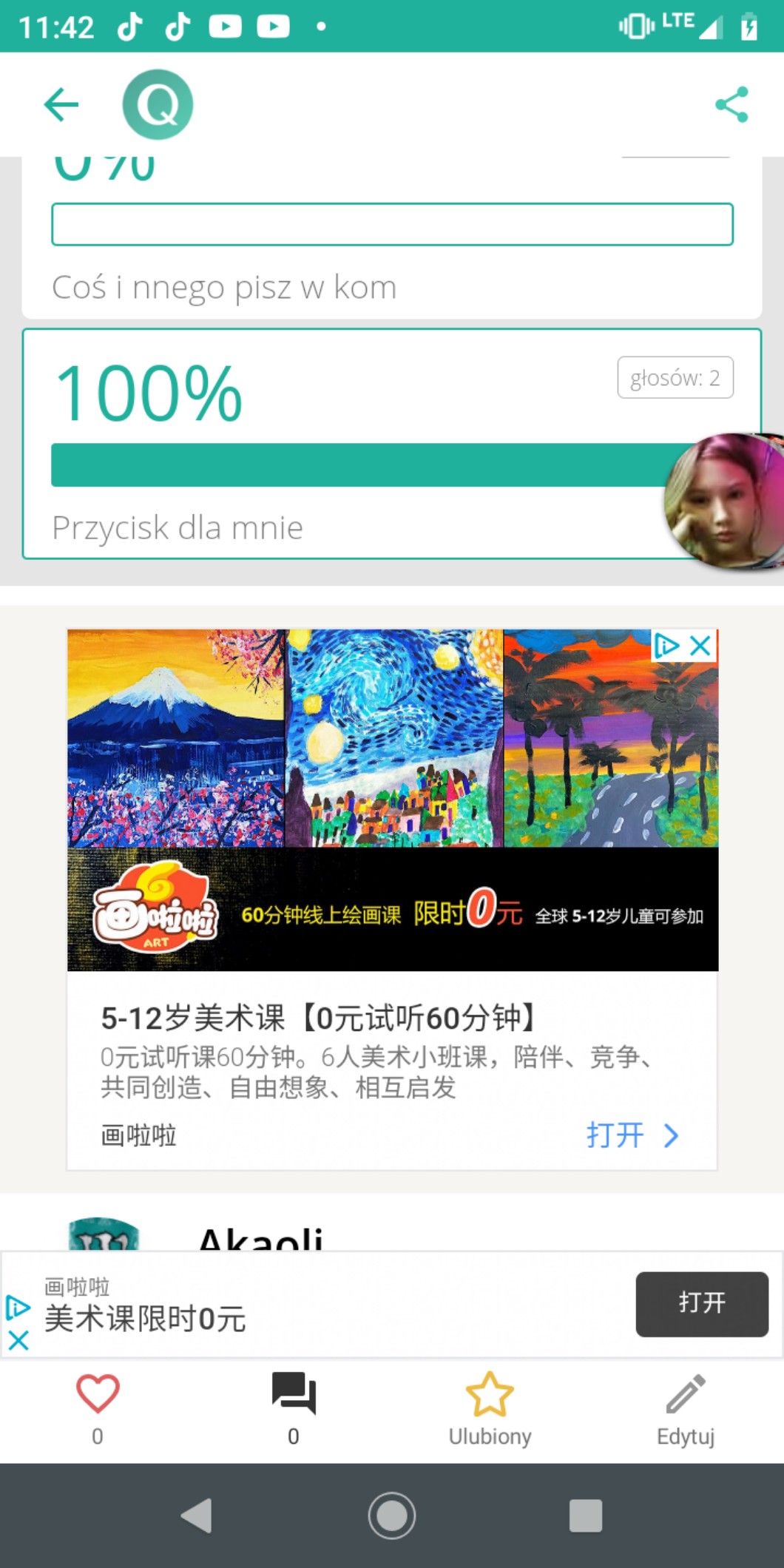
Task: Share this poll
Action: coord(731,104)
